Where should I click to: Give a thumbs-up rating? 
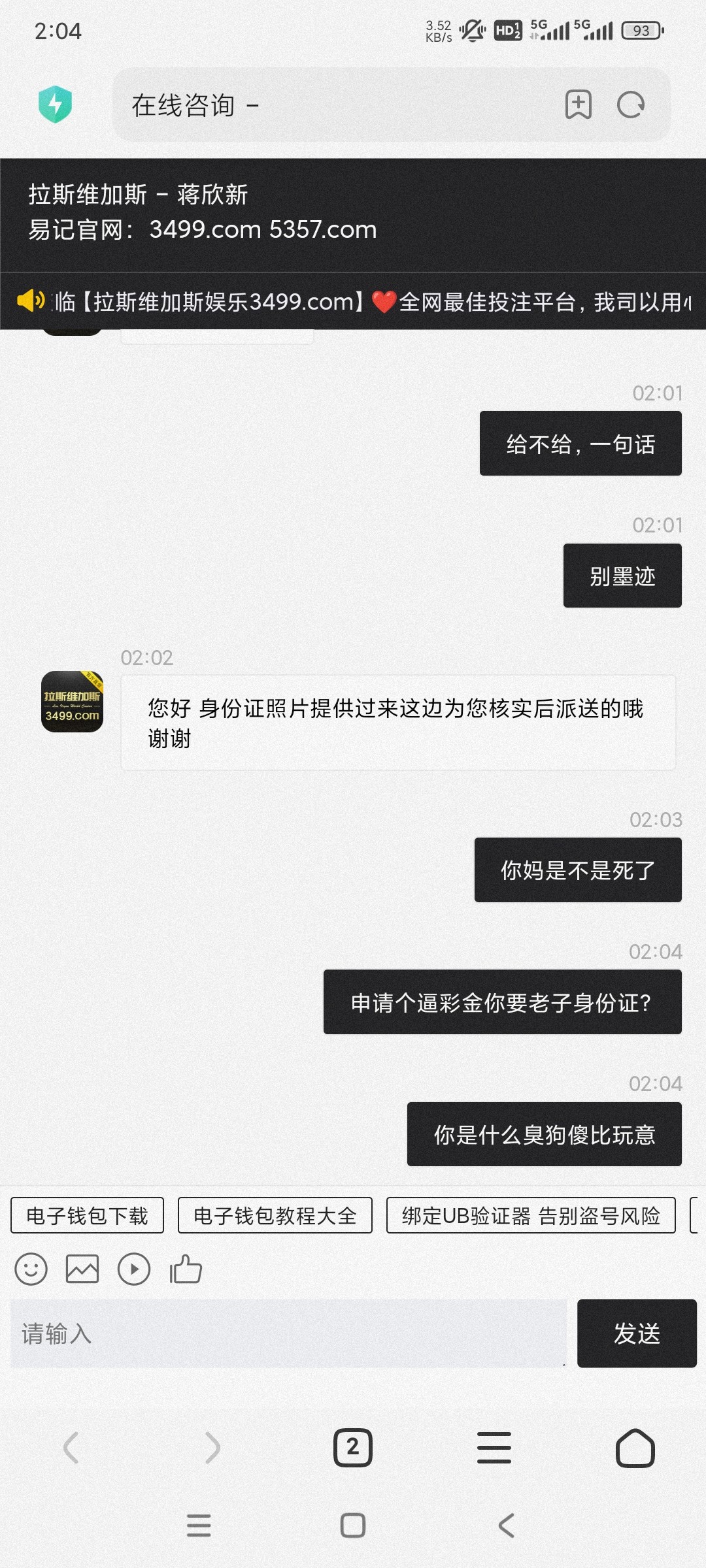pyautogui.click(x=186, y=1269)
